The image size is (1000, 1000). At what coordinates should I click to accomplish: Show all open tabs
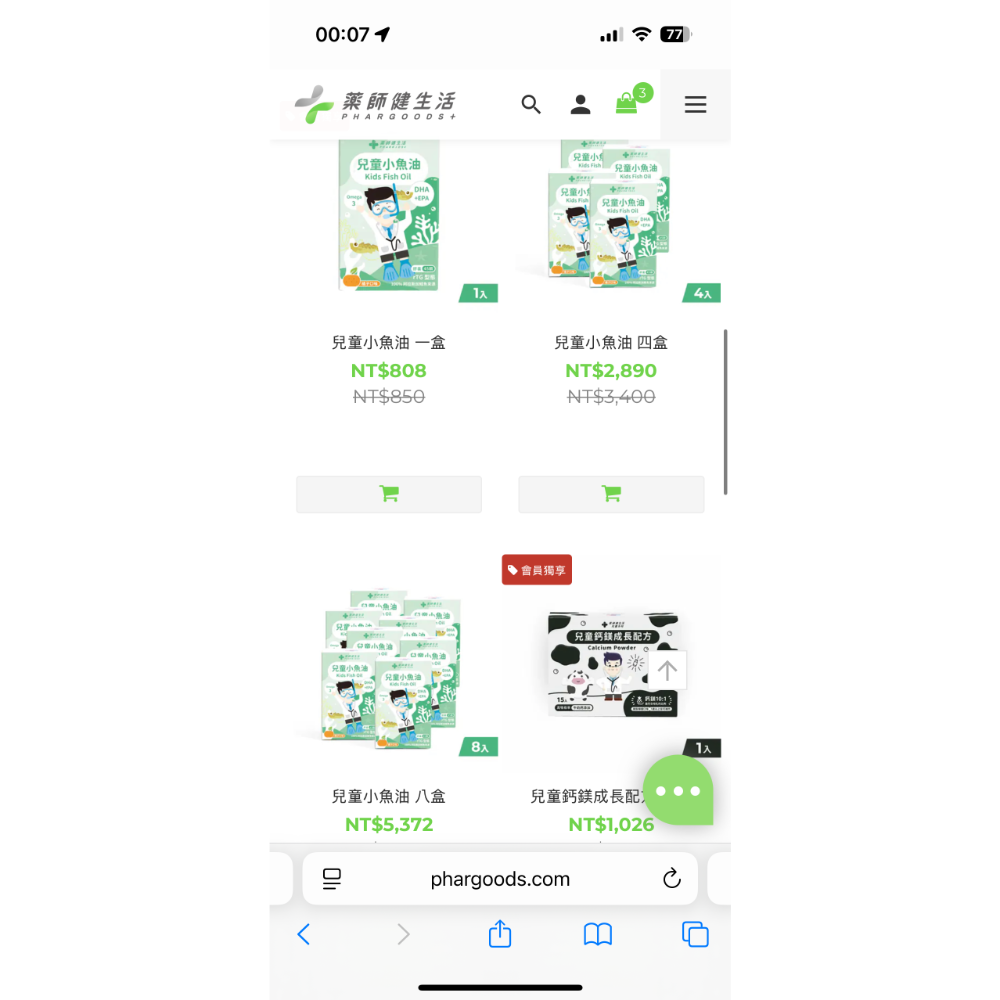[x=695, y=934]
